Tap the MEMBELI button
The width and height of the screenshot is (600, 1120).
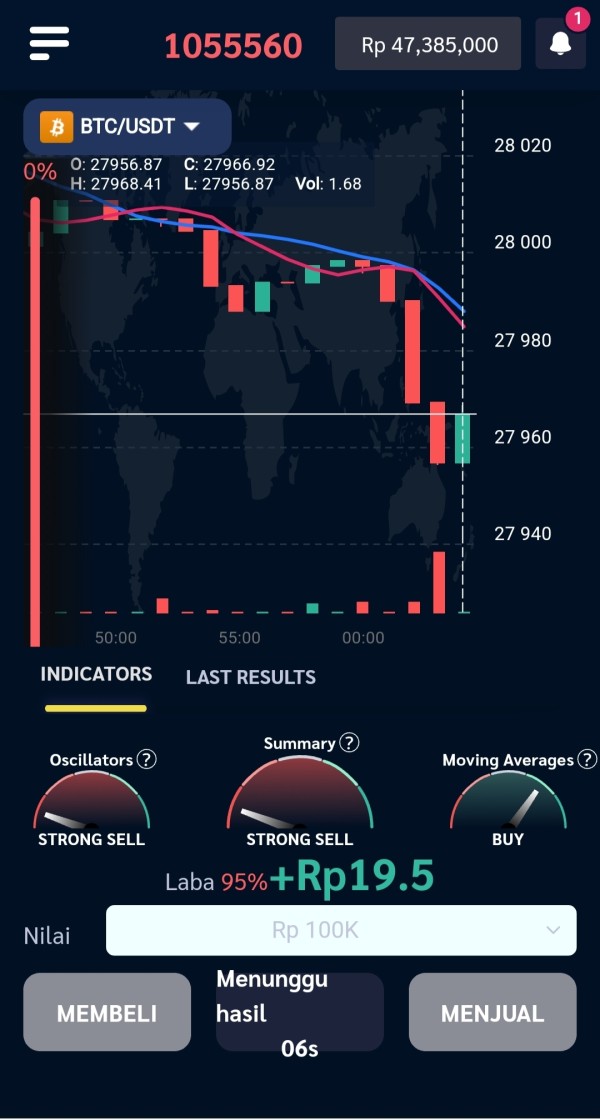(107, 1012)
